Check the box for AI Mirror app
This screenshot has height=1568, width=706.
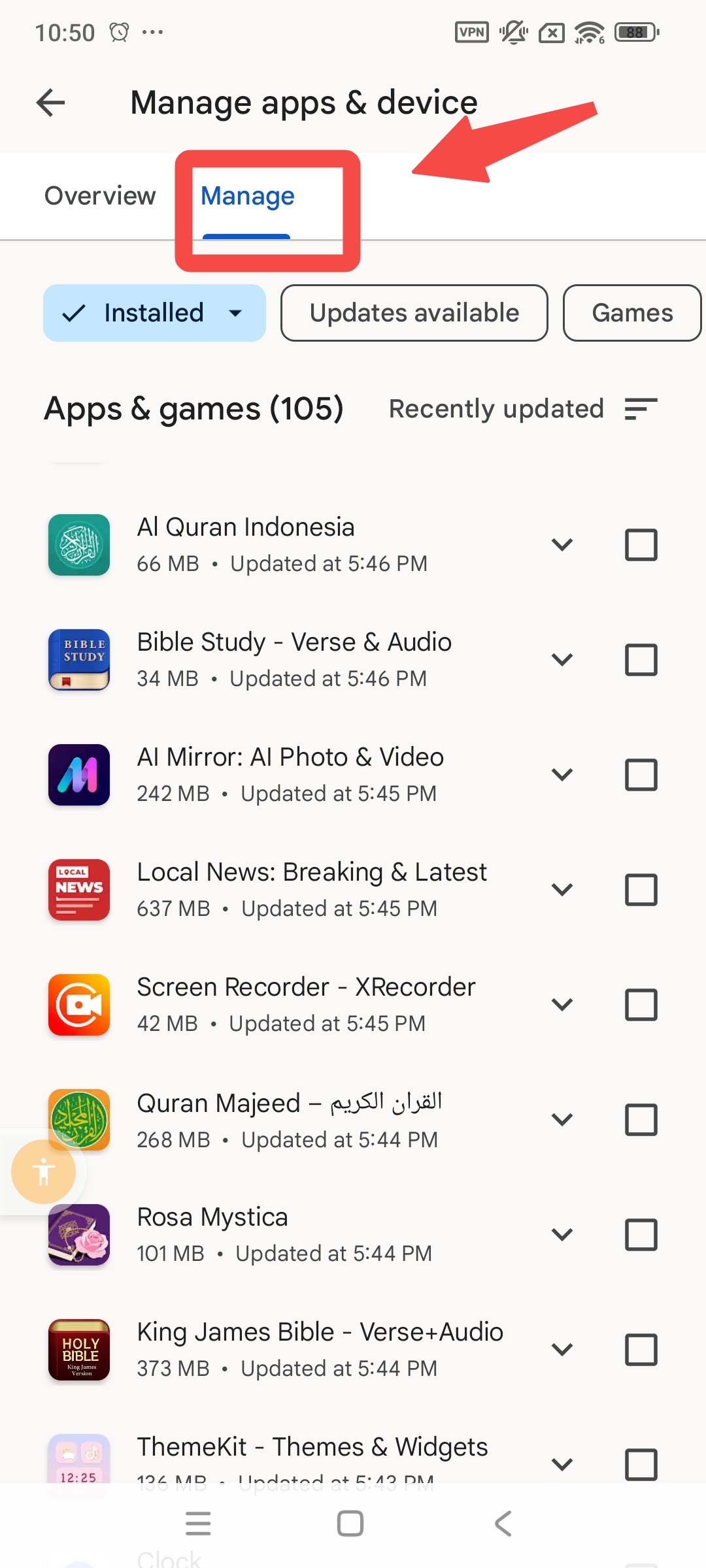[641, 774]
